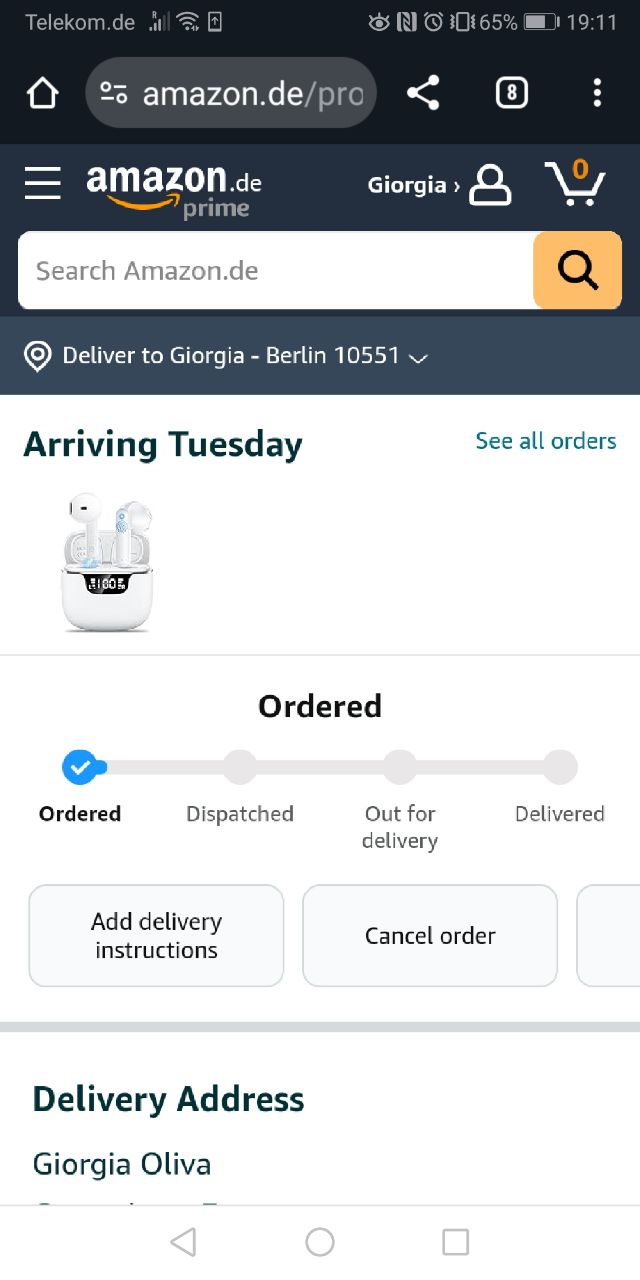This screenshot has height=1280, width=640.
Task: Open the ordered earbuds product image
Action: [108, 562]
